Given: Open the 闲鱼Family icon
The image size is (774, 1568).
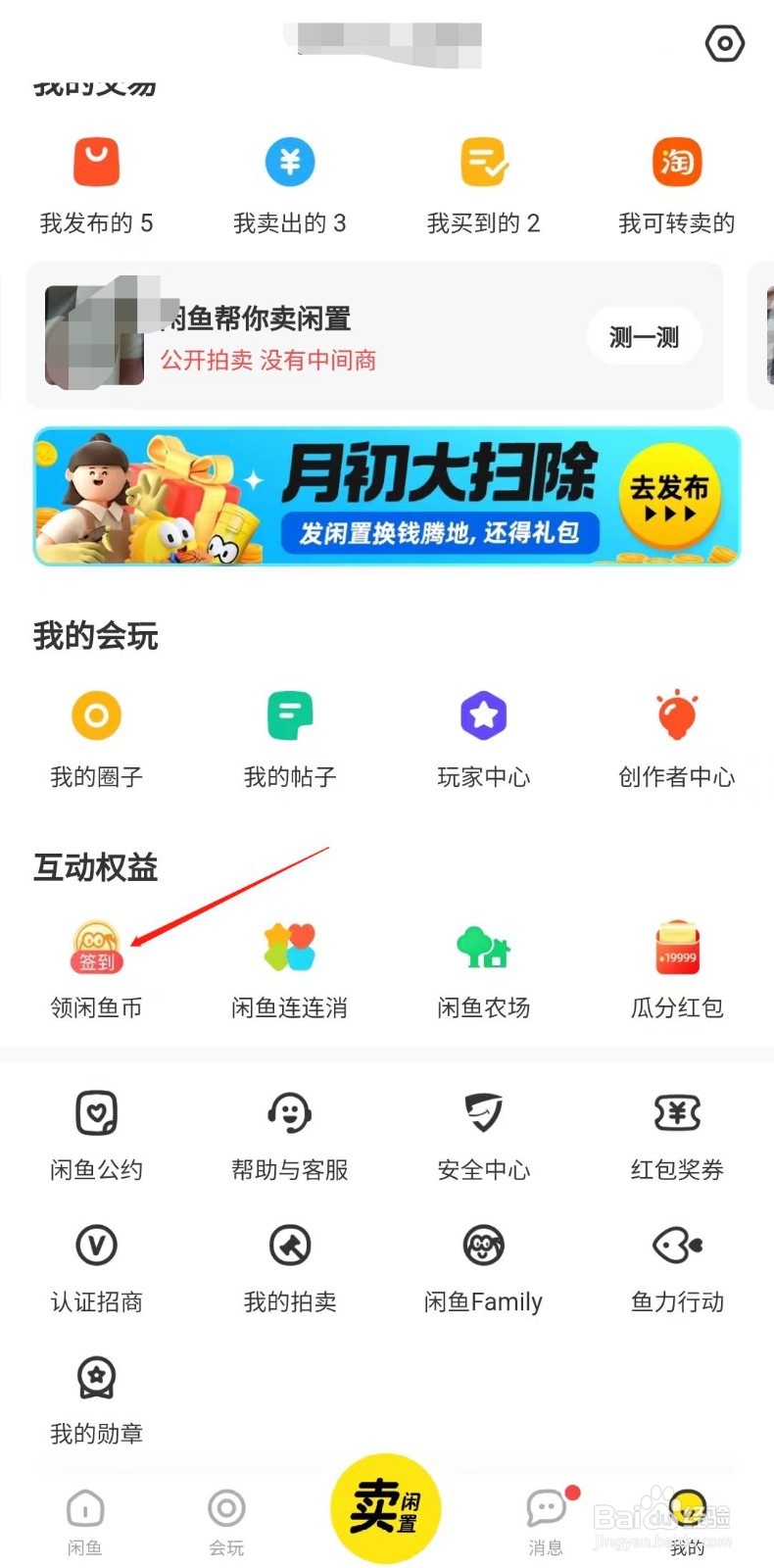Looking at the screenshot, I should point(483,1245).
